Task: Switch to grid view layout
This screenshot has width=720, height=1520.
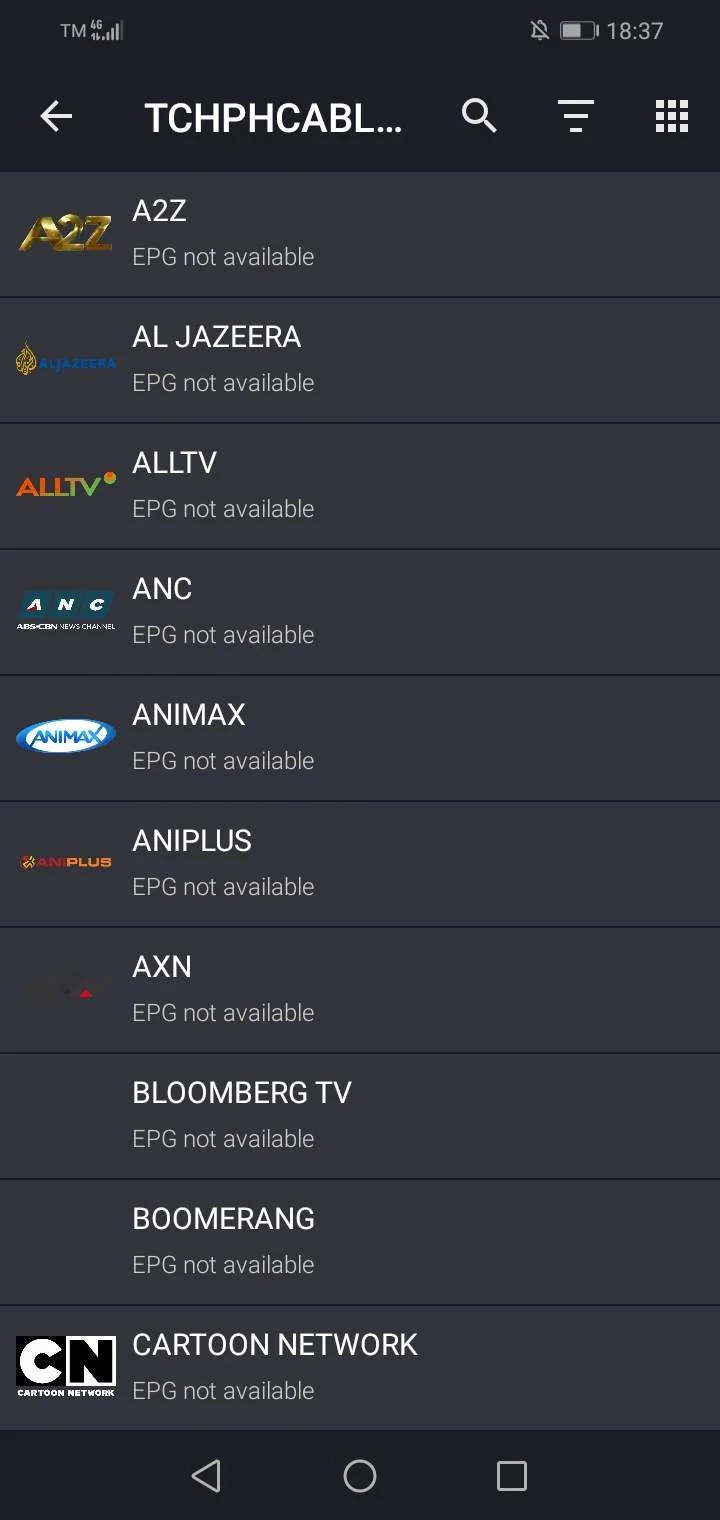Action: (671, 117)
